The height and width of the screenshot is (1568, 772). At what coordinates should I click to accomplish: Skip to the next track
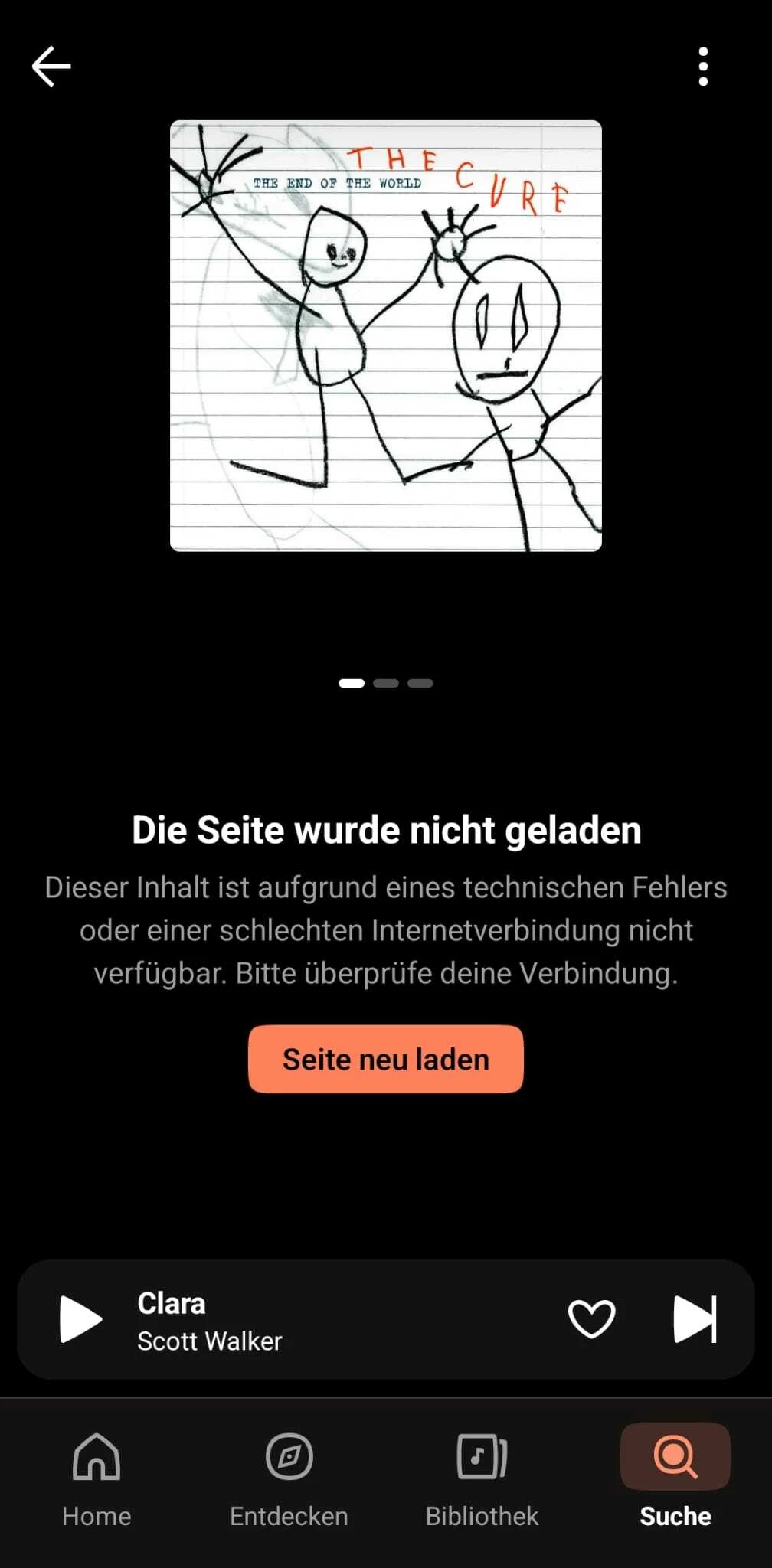click(x=694, y=1319)
